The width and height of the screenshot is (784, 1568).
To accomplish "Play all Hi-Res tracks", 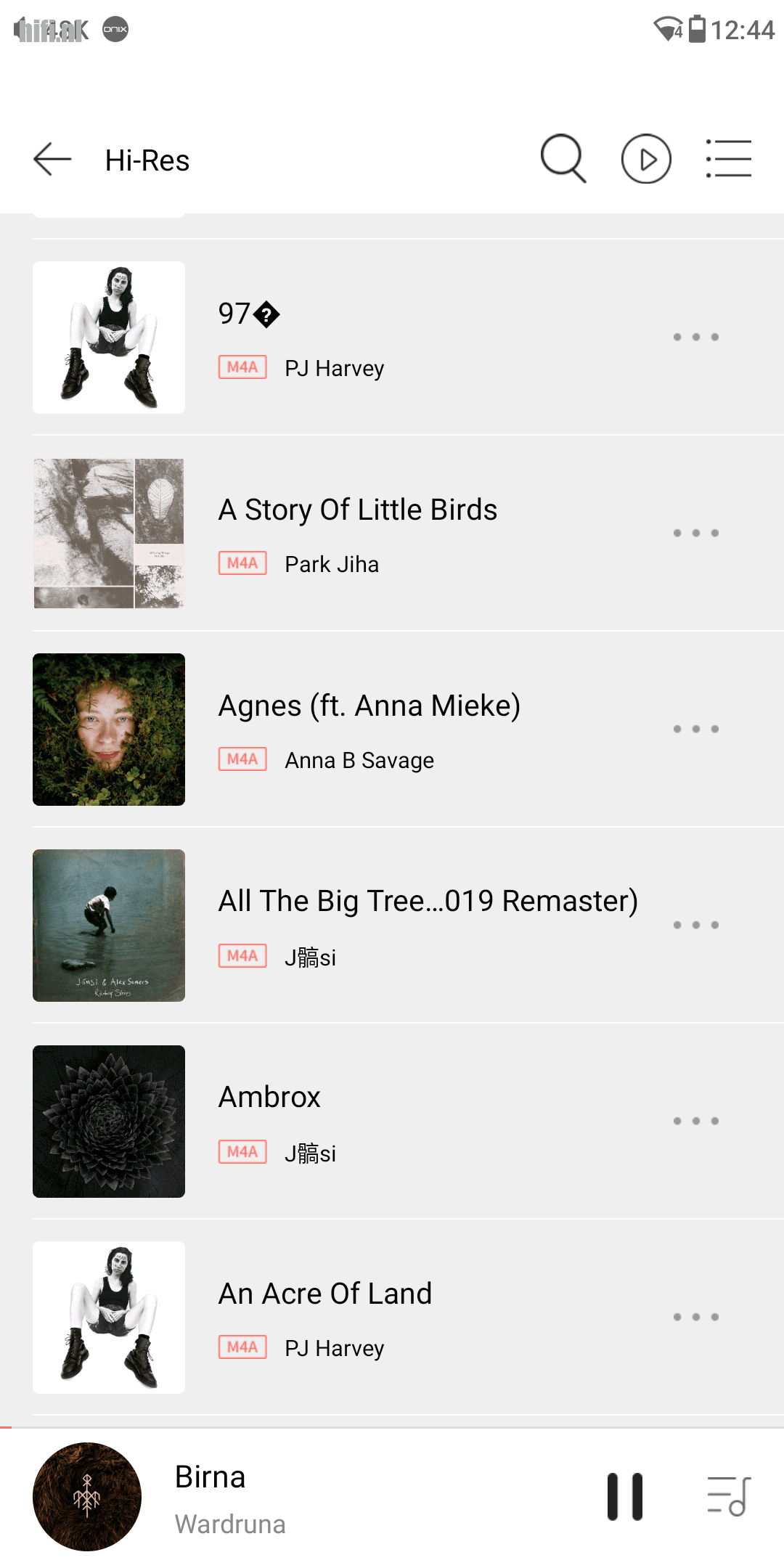I will [x=646, y=159].
